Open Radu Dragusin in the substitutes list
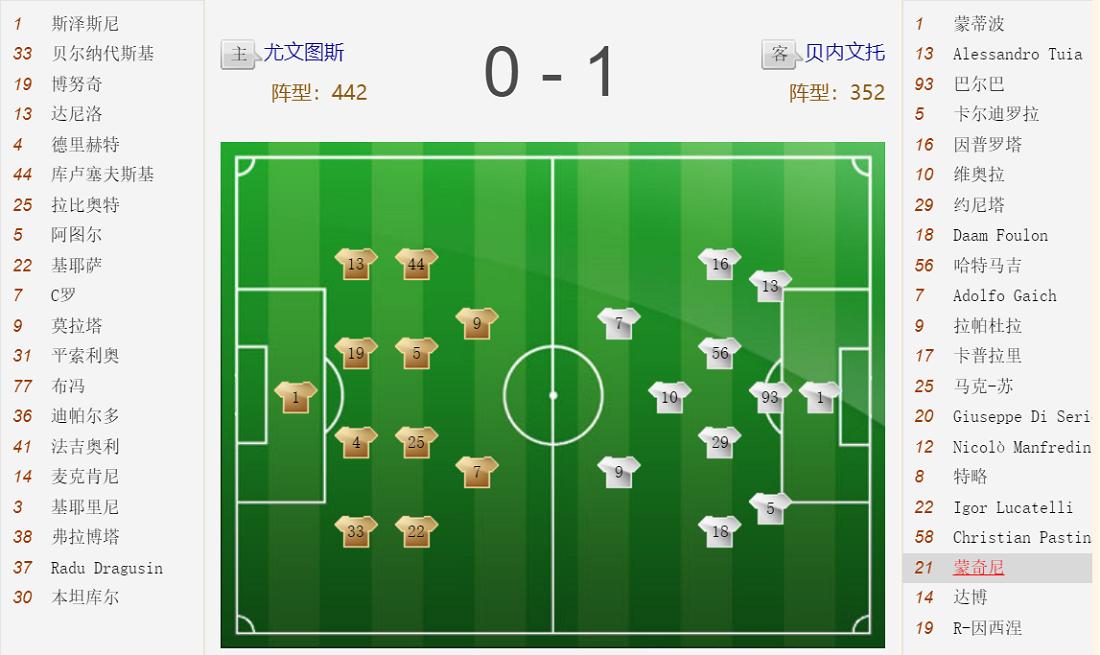The width and height of the screenshot is (1100, 655). click(x=107, y=567)
